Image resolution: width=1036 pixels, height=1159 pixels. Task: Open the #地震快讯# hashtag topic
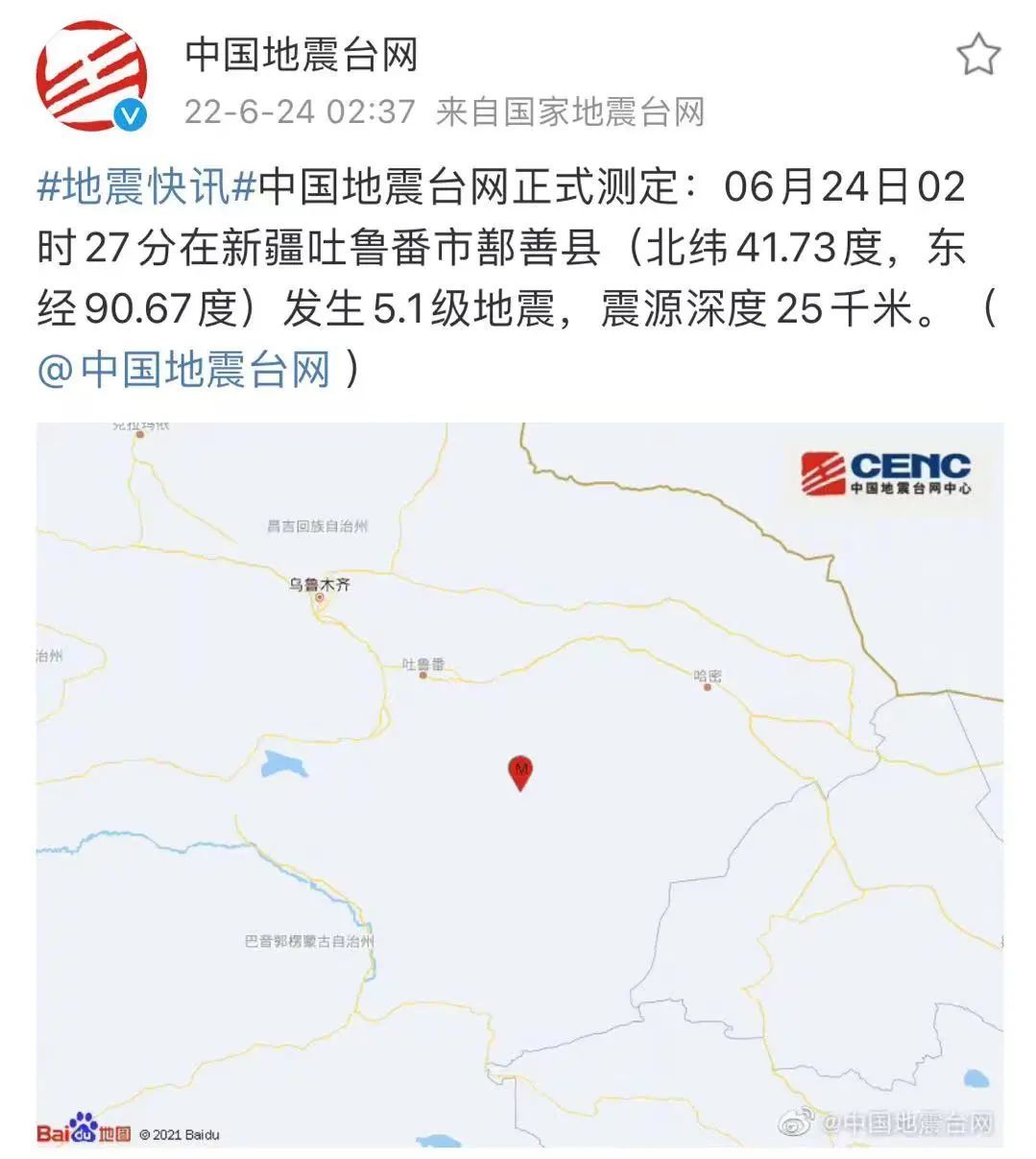pos(147,186)
